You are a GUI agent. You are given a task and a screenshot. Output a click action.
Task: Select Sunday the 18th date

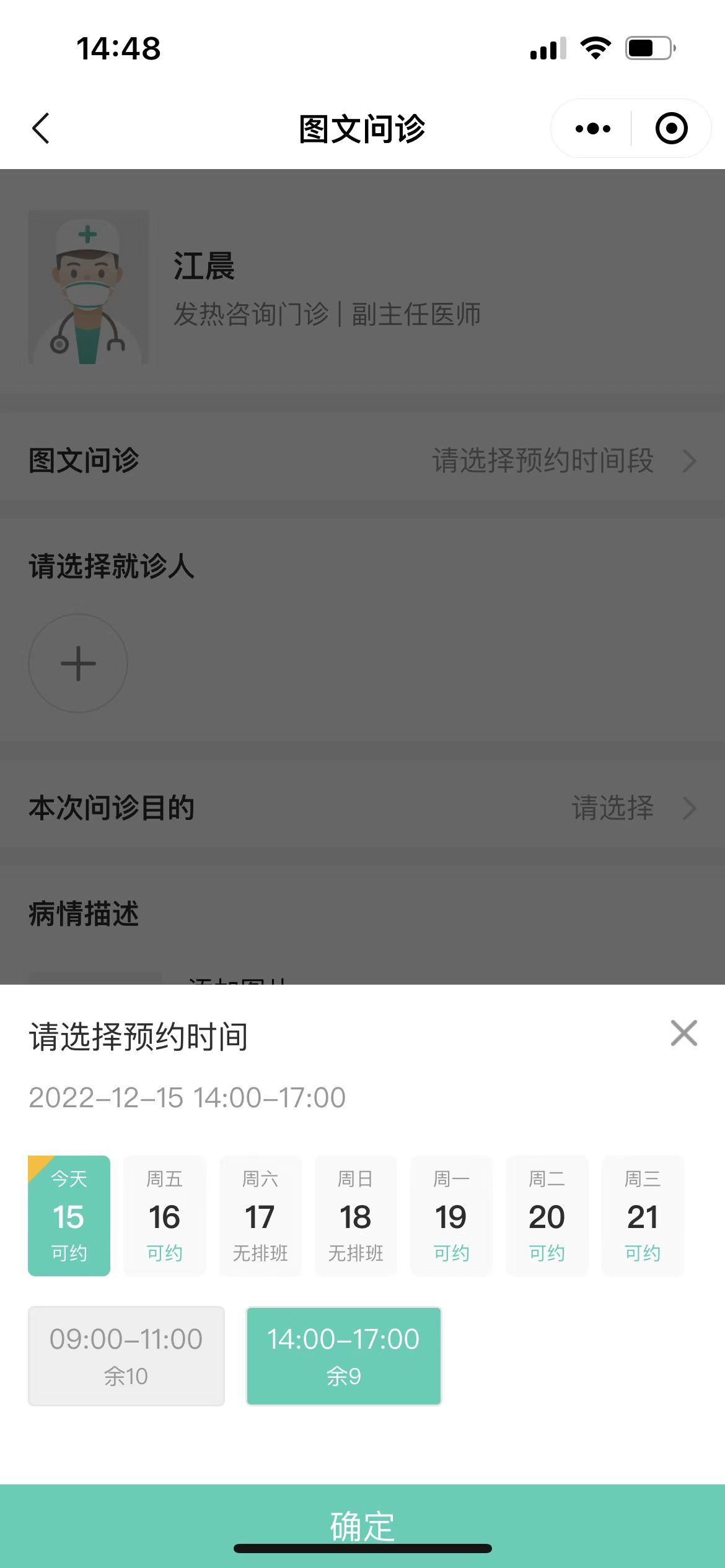pyautogui.click(x=356, y=1215)
